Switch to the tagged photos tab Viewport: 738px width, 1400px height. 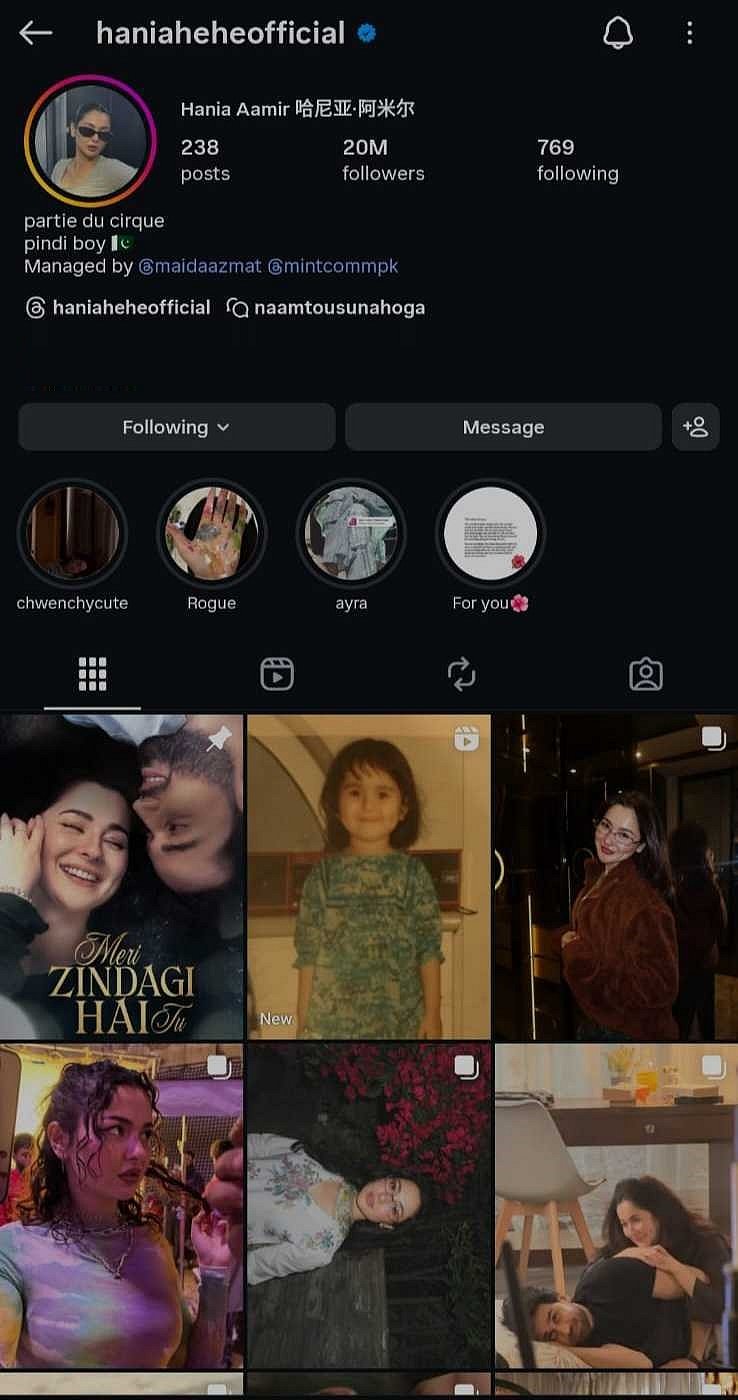[645, 675]
